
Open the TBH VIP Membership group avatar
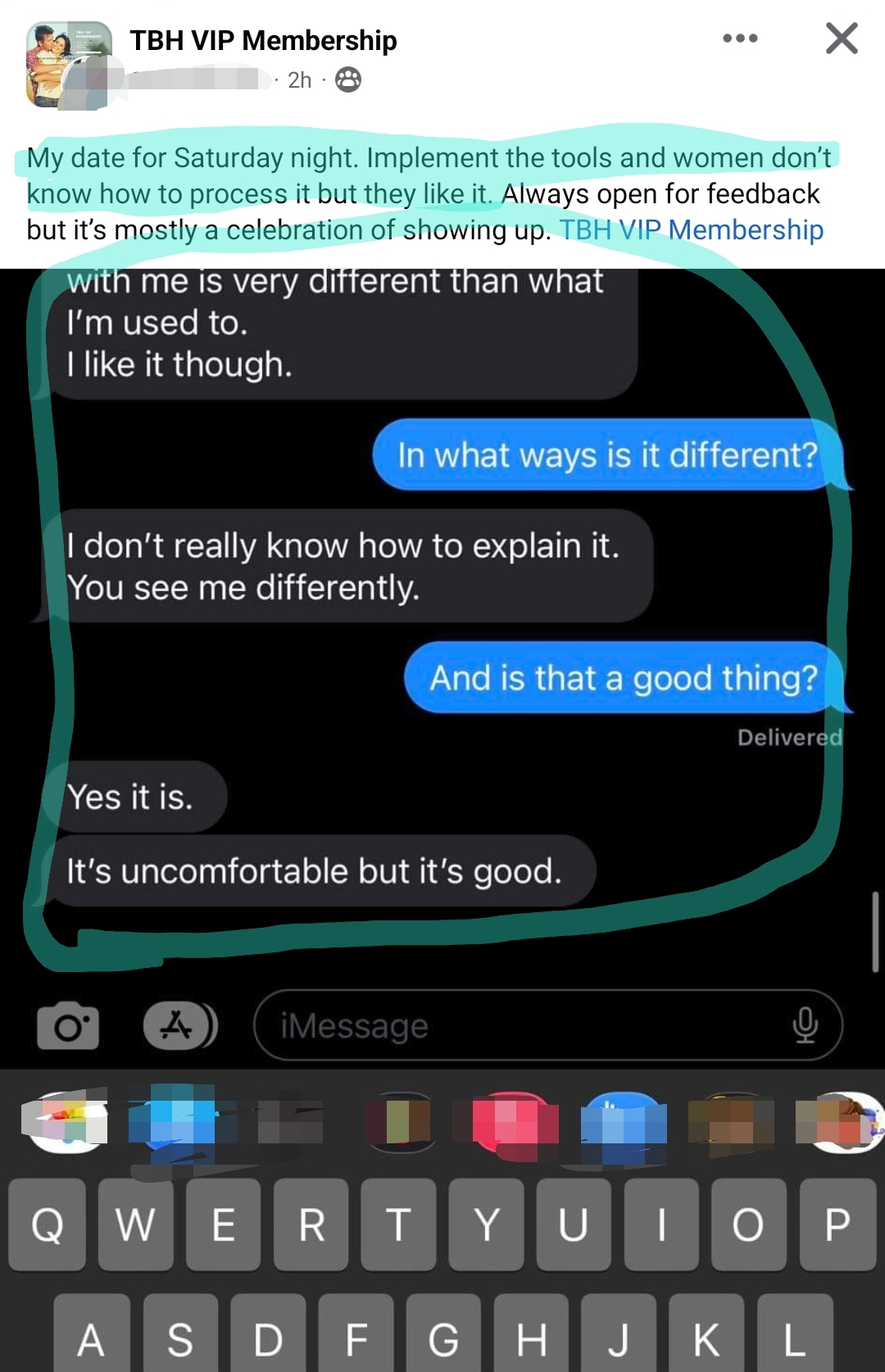[69, 64]
